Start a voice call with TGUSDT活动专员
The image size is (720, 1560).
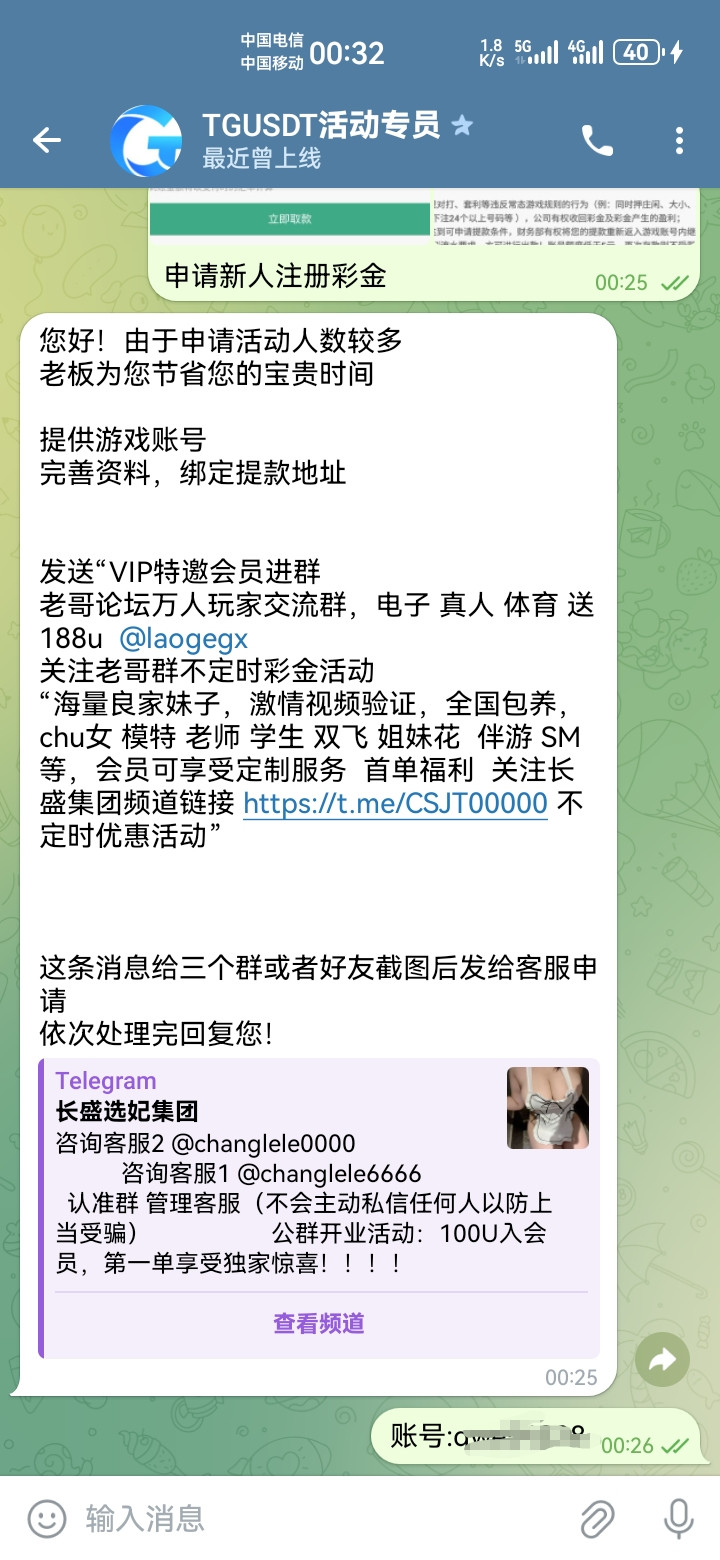coord(597,141)
